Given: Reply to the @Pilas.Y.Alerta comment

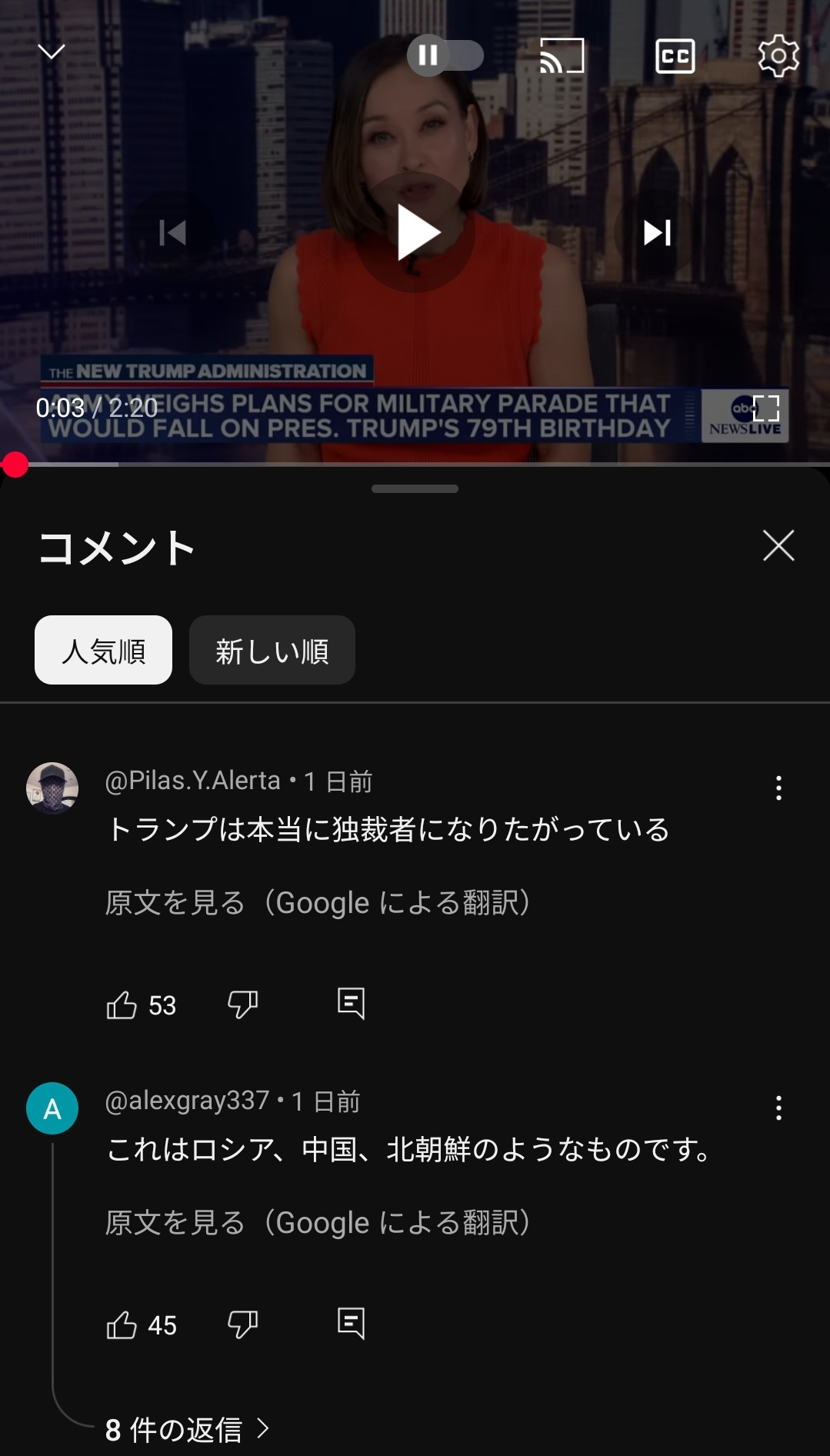Looking at the screenshot, I should coord(351,1004).
